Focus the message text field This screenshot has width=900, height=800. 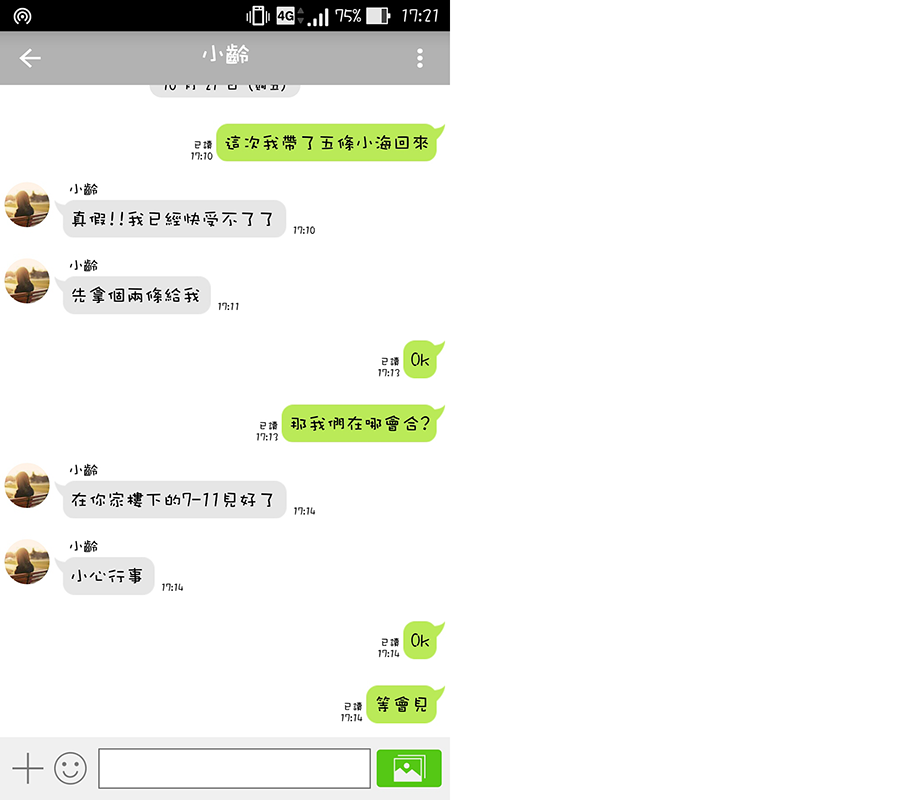click(234, 768)
